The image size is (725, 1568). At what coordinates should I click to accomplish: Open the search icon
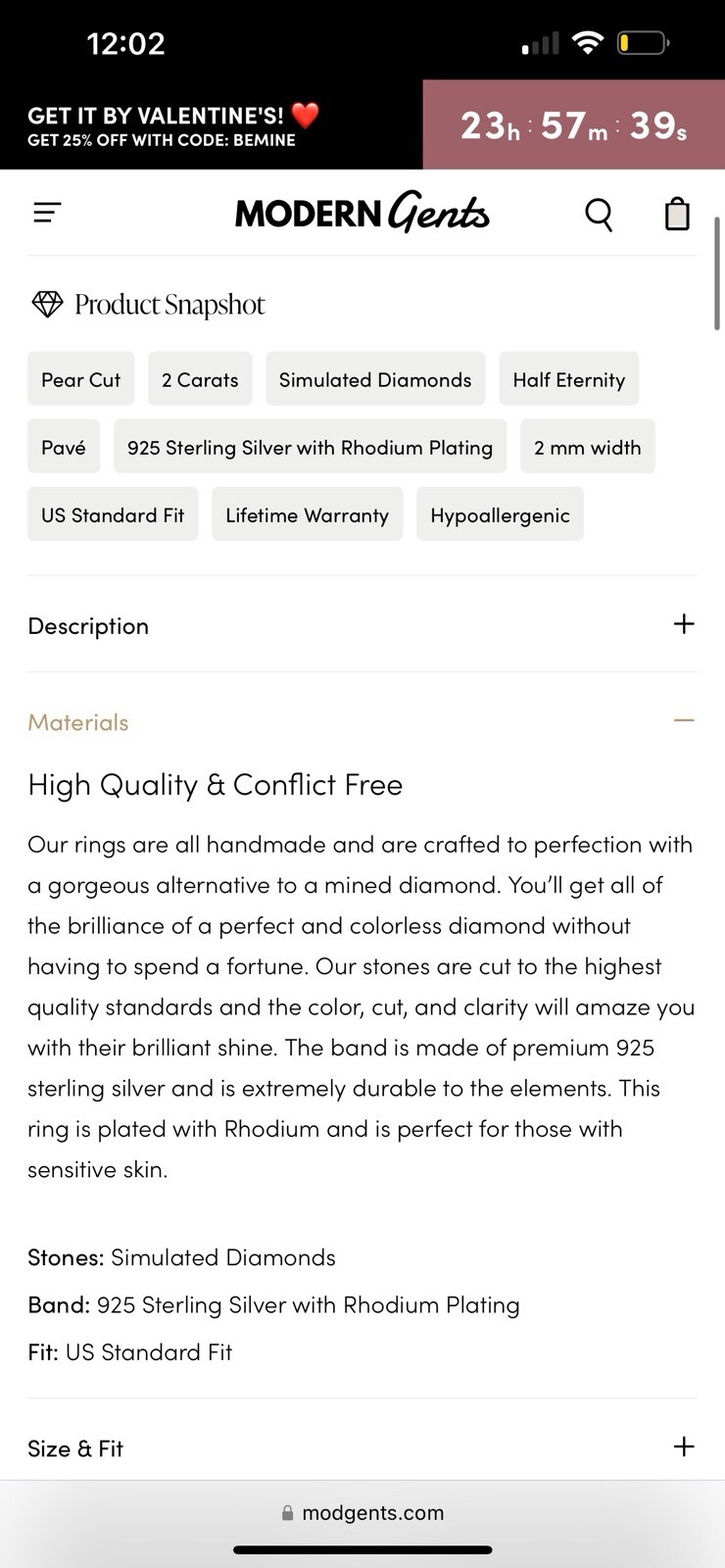[599, 214]
